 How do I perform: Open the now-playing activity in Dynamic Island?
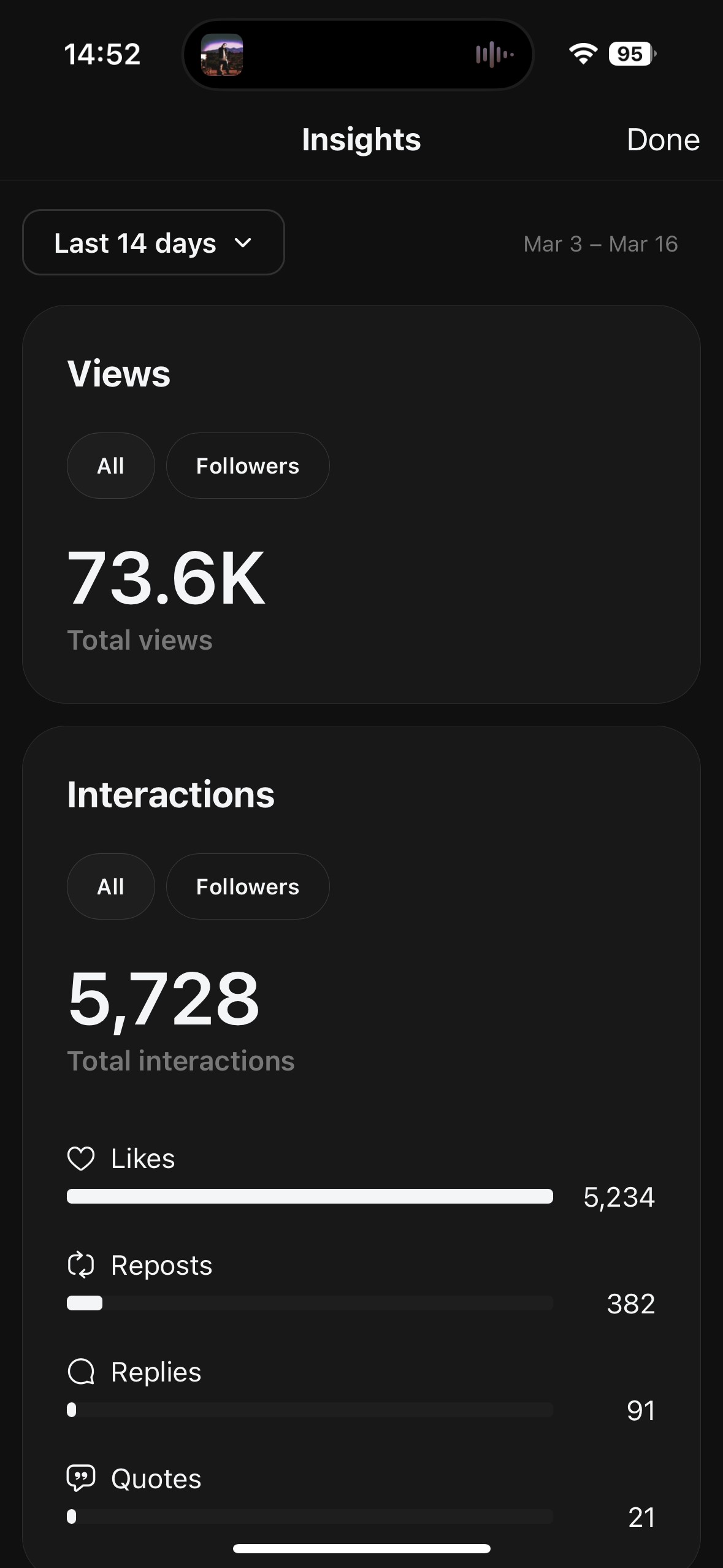(358, 55)
